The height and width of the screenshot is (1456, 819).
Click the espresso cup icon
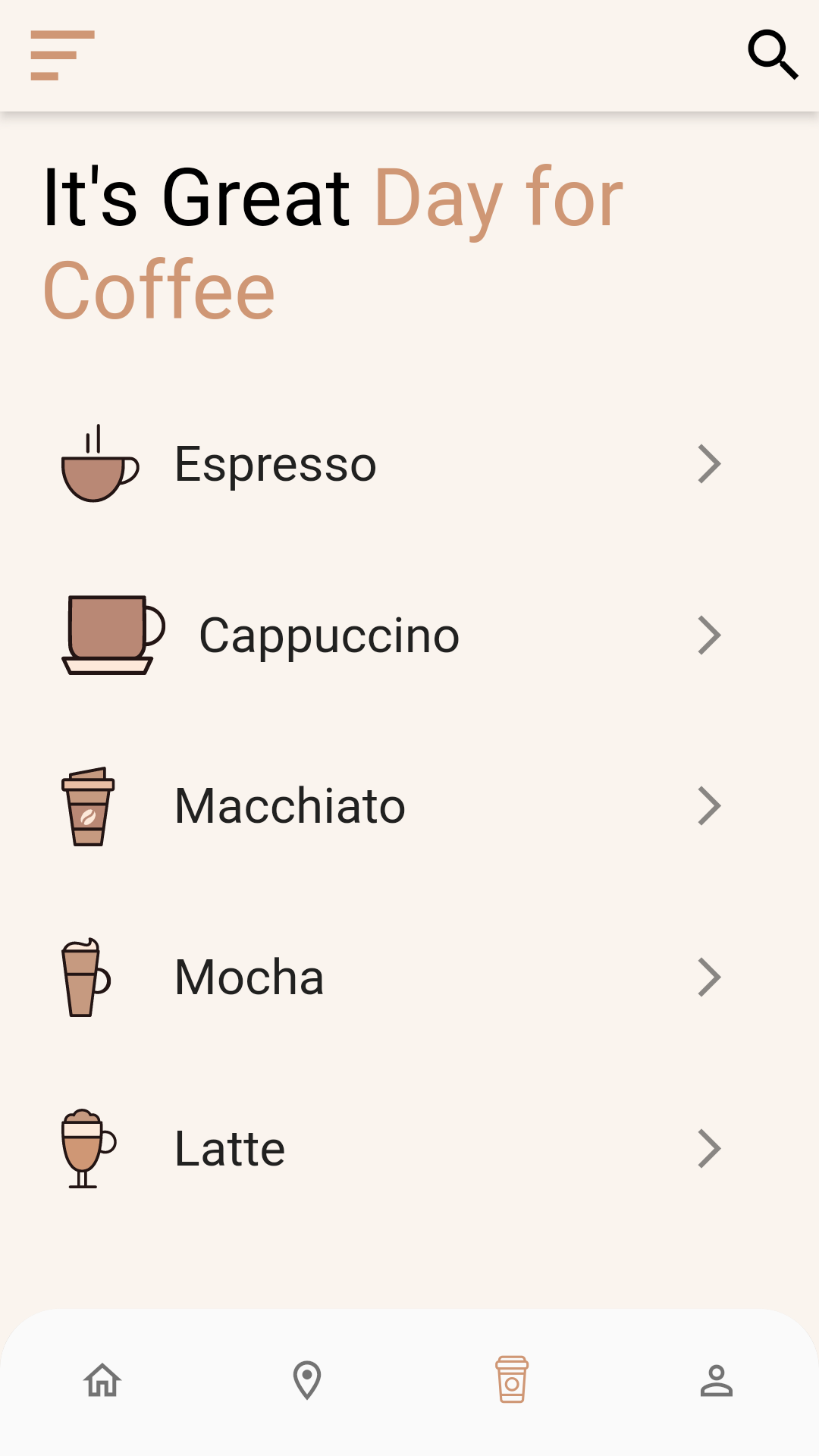tap(99, 464)
